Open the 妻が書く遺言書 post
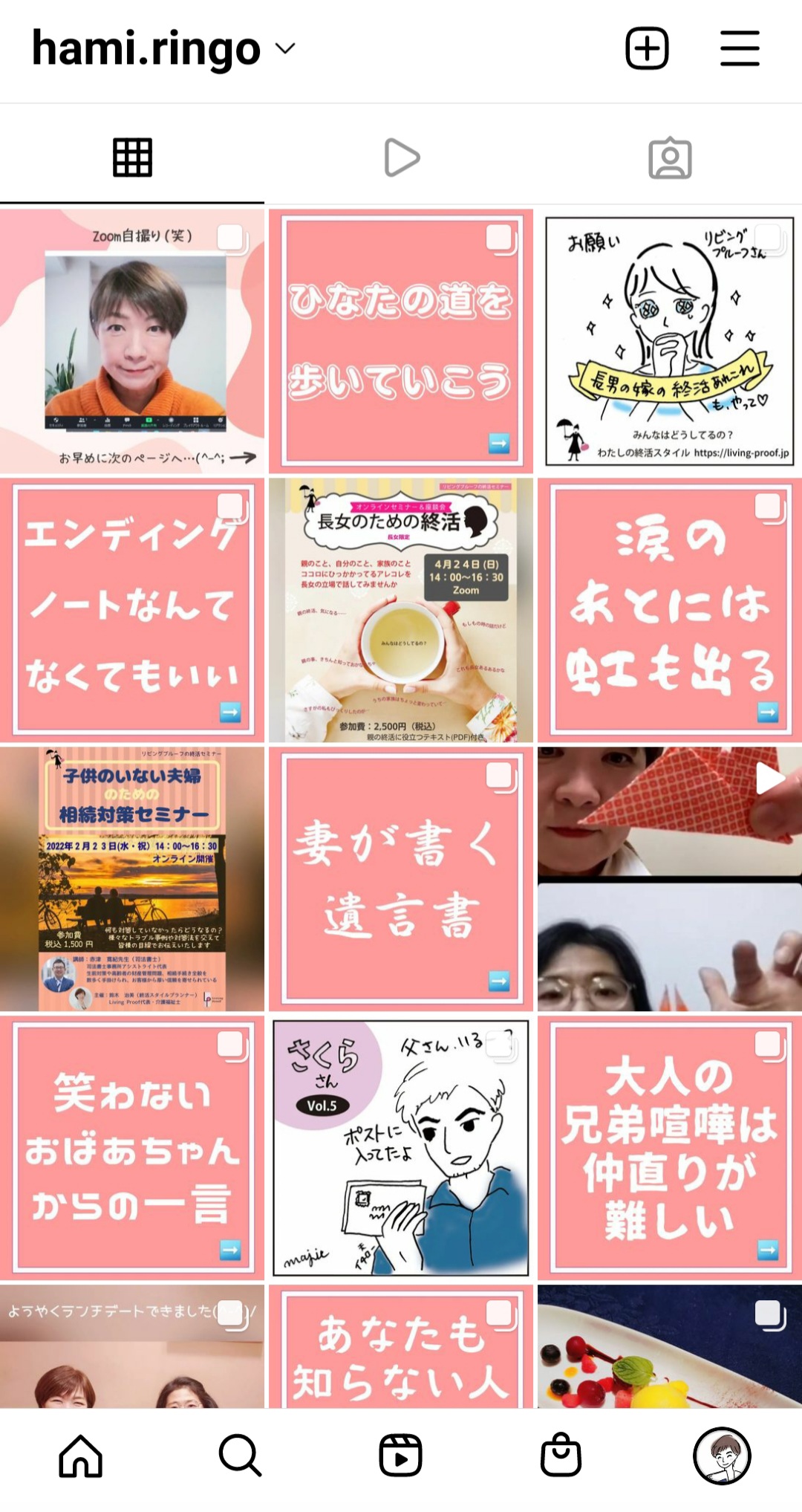Image resolution: width=802 pixels, height=1512 pixels. (401, 879)
